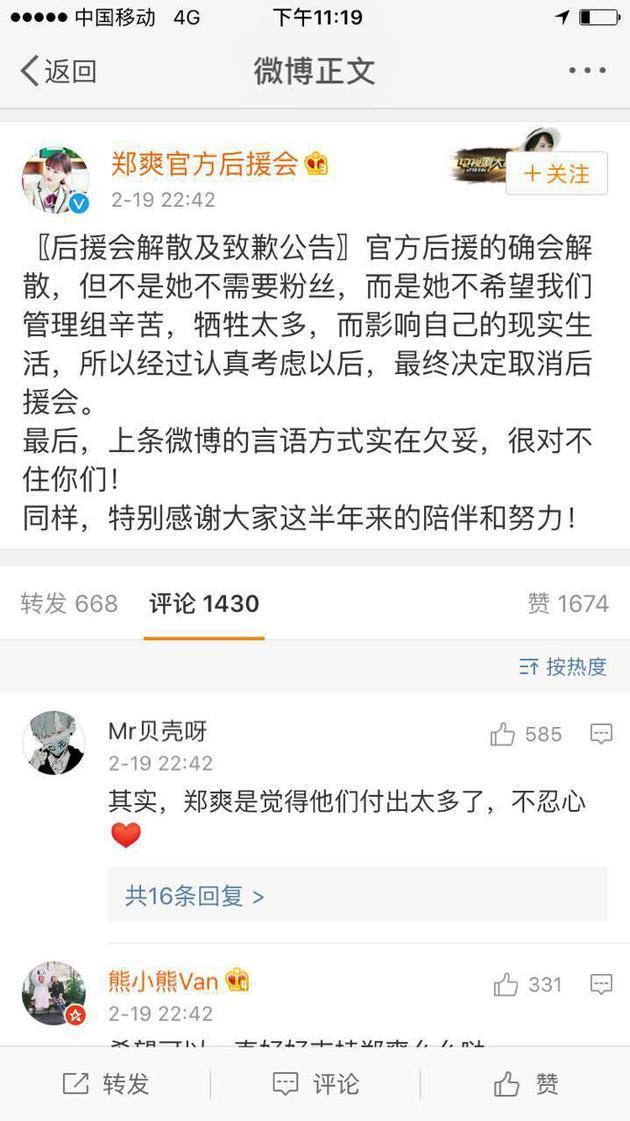Open the three-dot overflow menu
The height and width of the screenshot is (1121, 630).
[x=586, y=71]
